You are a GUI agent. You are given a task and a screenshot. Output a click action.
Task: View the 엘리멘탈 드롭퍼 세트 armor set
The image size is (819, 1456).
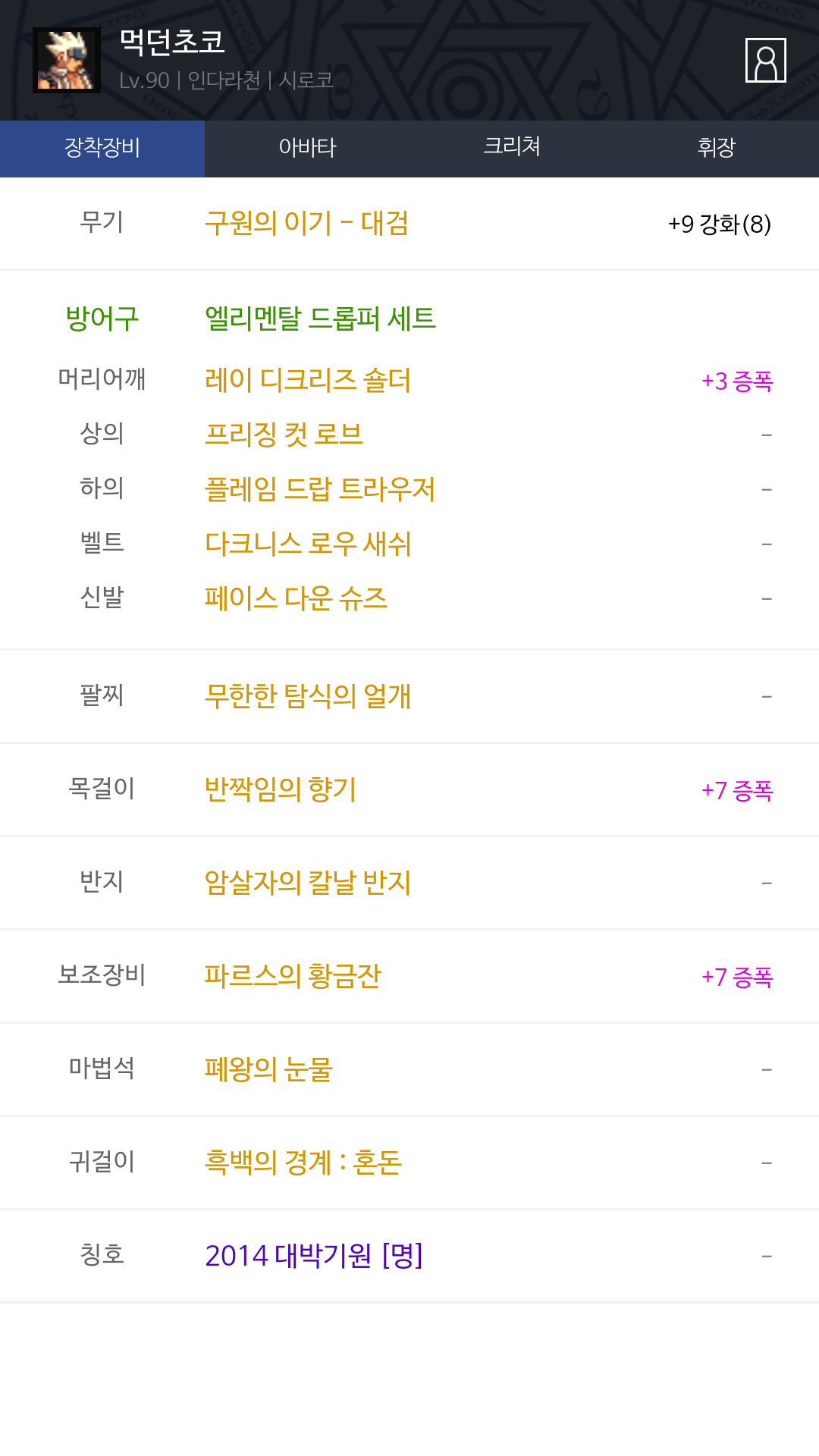click(320, 318)
